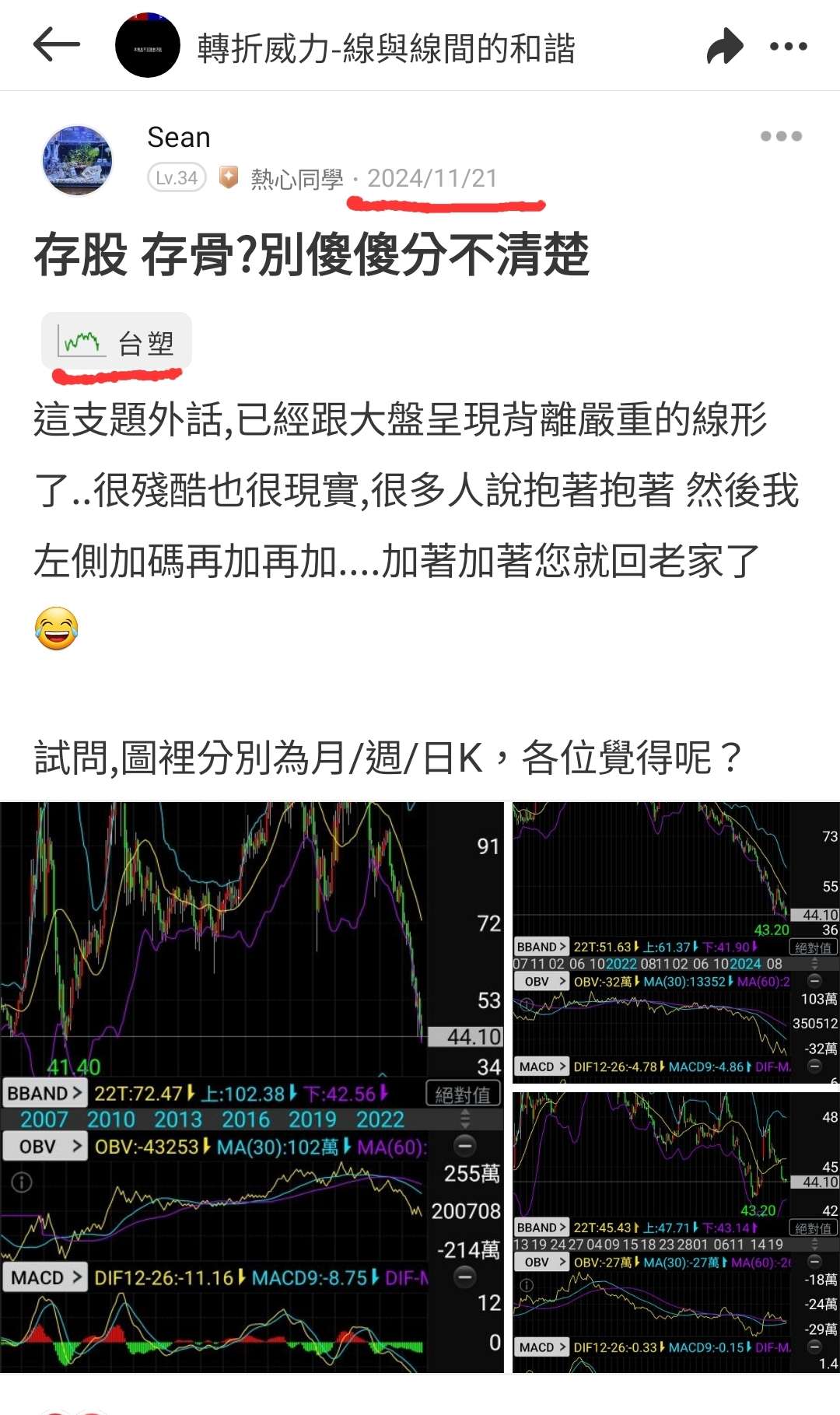Open the 台塑 stock chip
The width and height of the screenshot is (840, 1415).
click(117, 342)
